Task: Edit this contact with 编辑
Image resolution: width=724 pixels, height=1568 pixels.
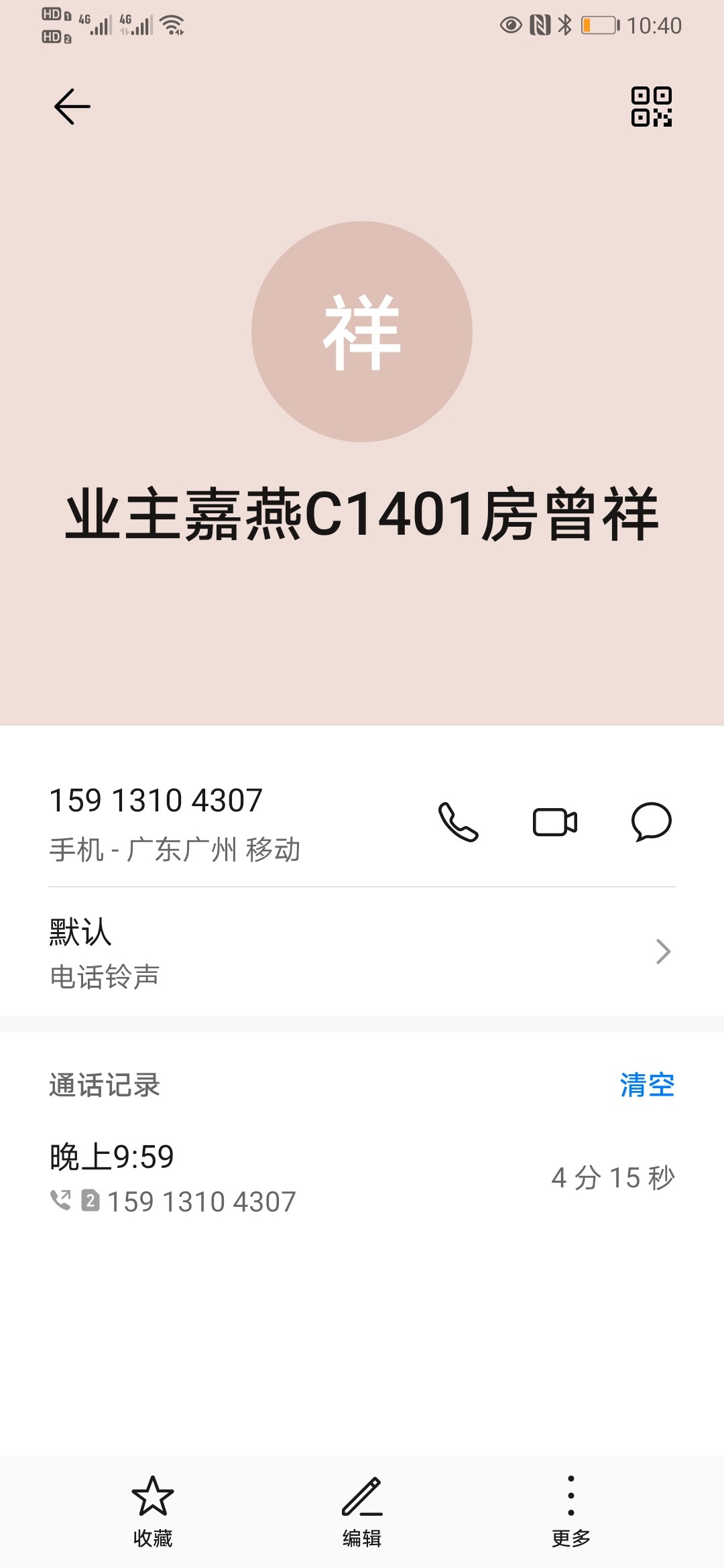Action: tap(362, 1508)
